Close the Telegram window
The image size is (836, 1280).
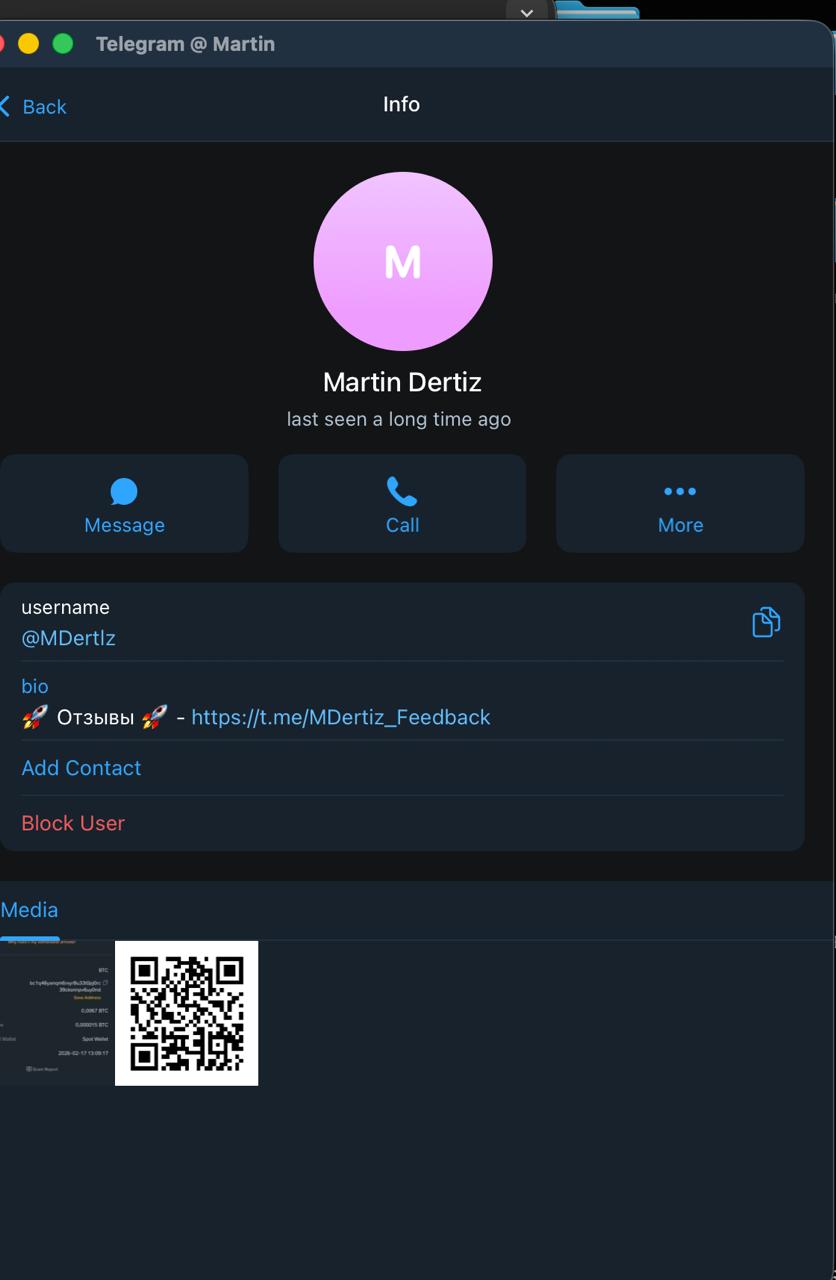pyautogui.click(x=2, y=44)
